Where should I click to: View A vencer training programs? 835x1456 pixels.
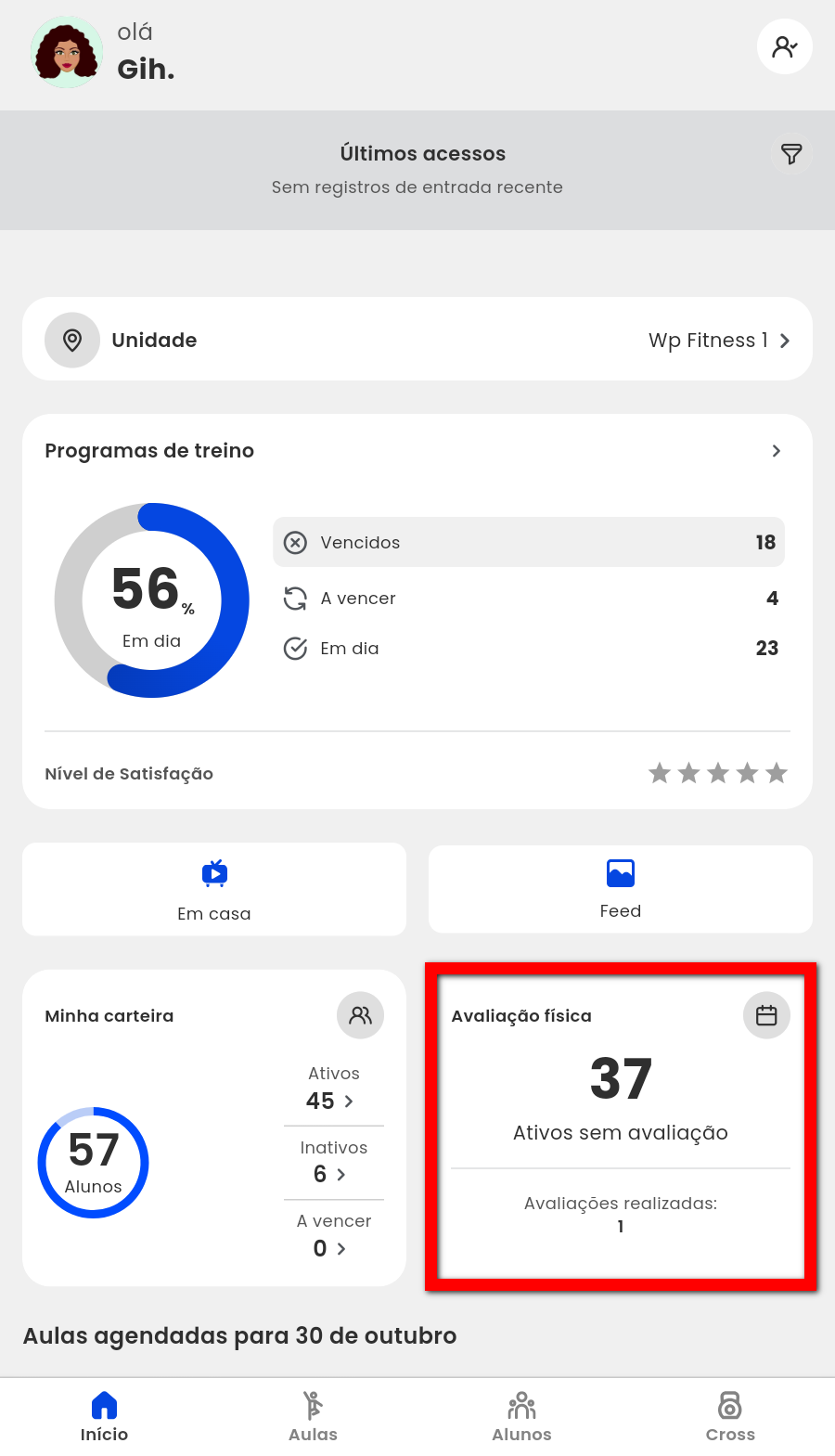point(529,599)
